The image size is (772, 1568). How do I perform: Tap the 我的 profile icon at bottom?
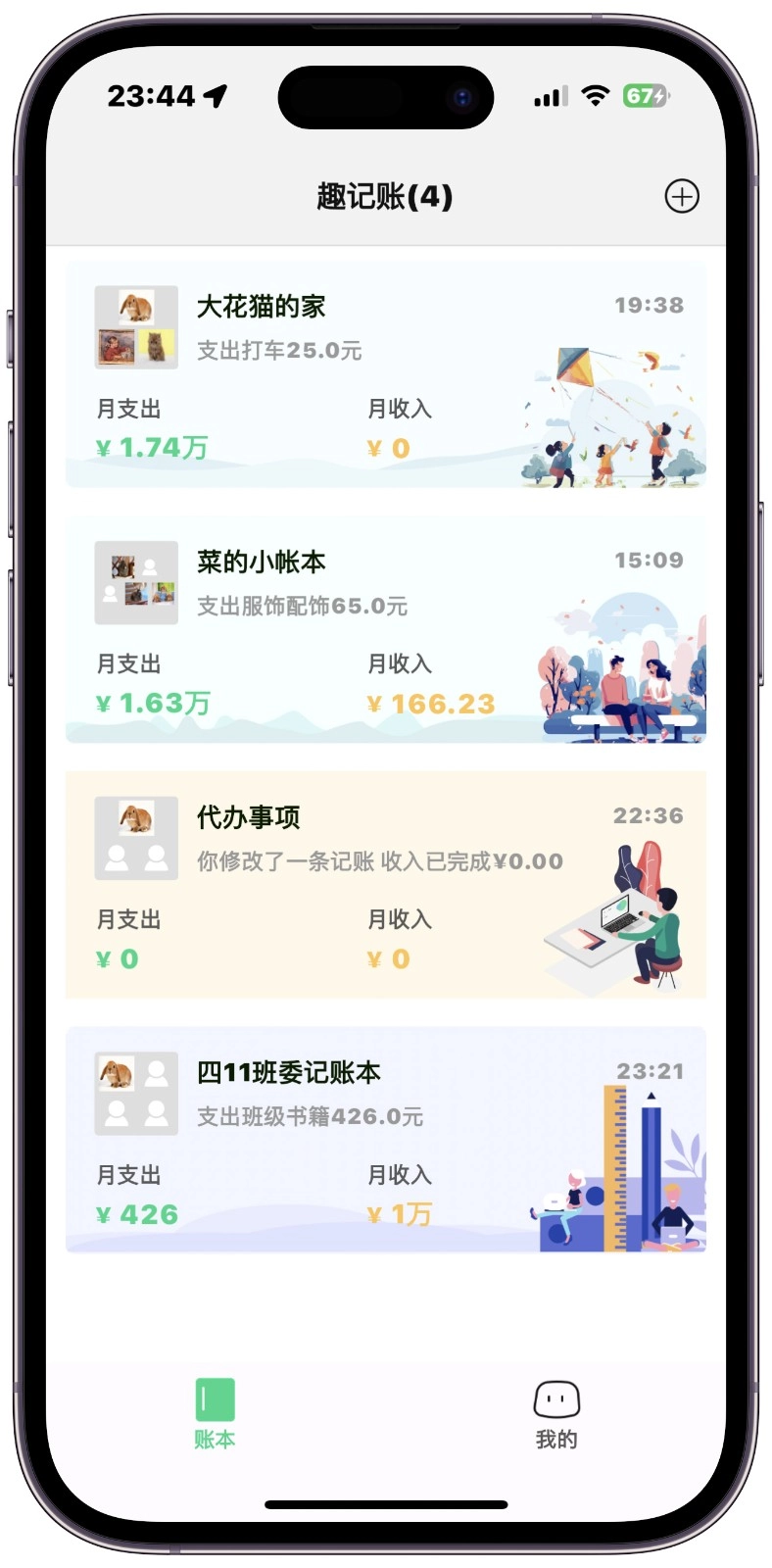click(555, 1399)
